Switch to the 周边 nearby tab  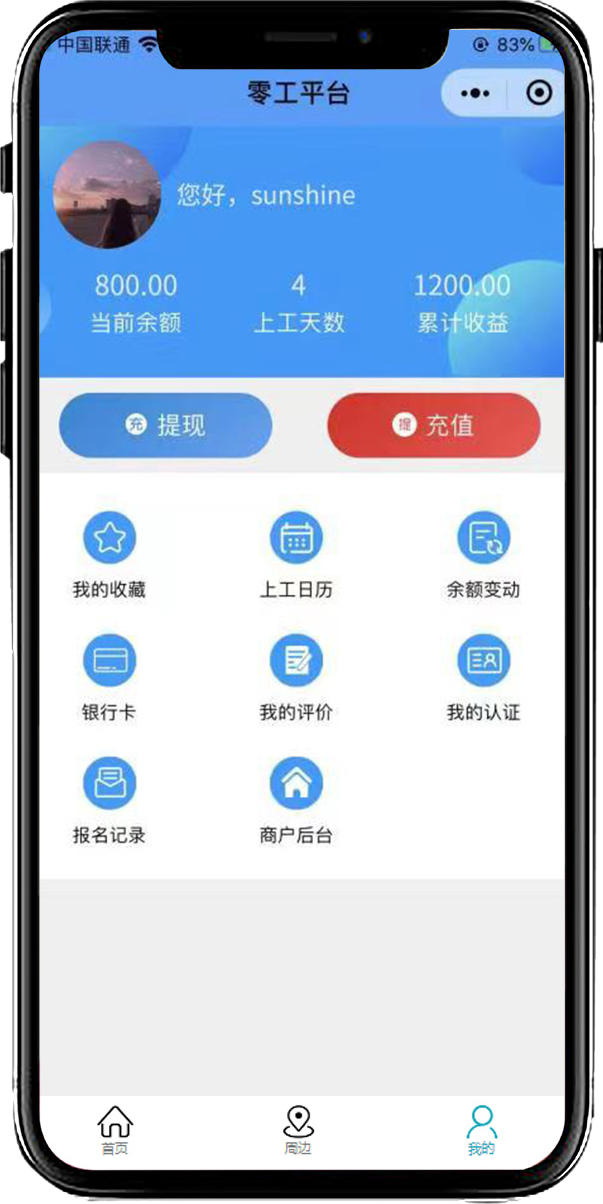click(x=298, y=1130)
